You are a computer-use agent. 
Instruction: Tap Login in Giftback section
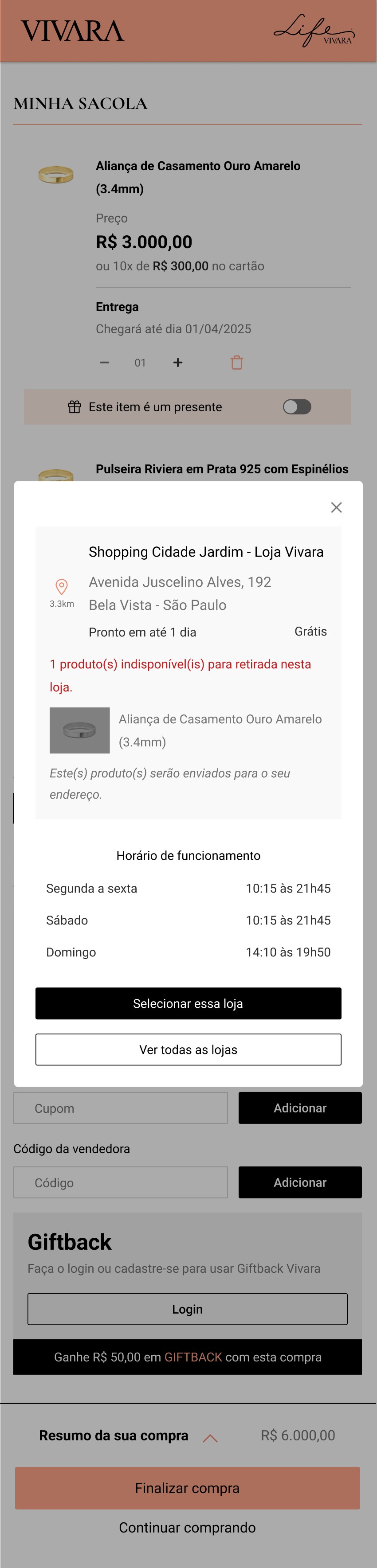pyautogui.click(x=188, y=1309)
